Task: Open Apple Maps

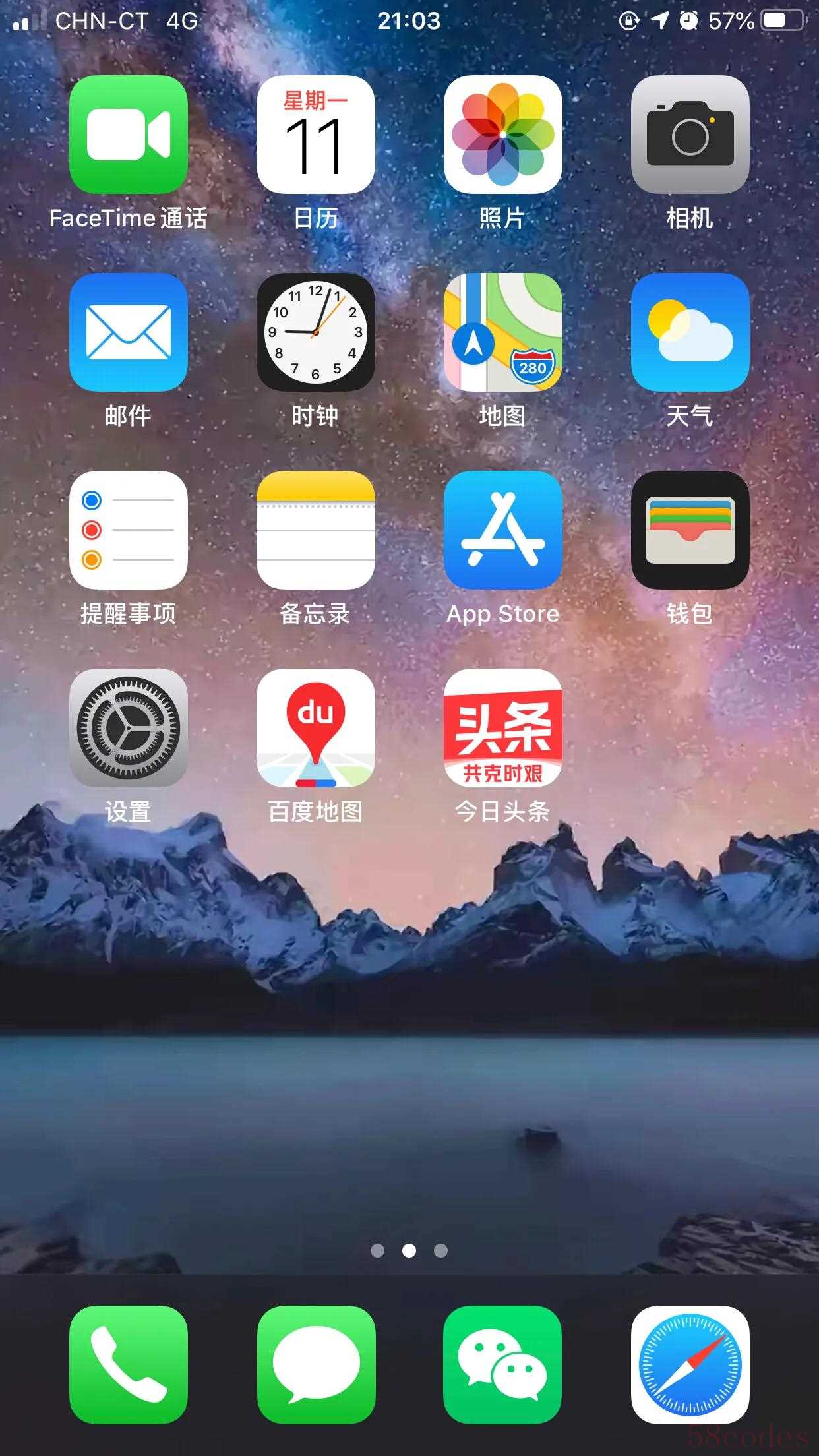Action: tap(502, 332)
